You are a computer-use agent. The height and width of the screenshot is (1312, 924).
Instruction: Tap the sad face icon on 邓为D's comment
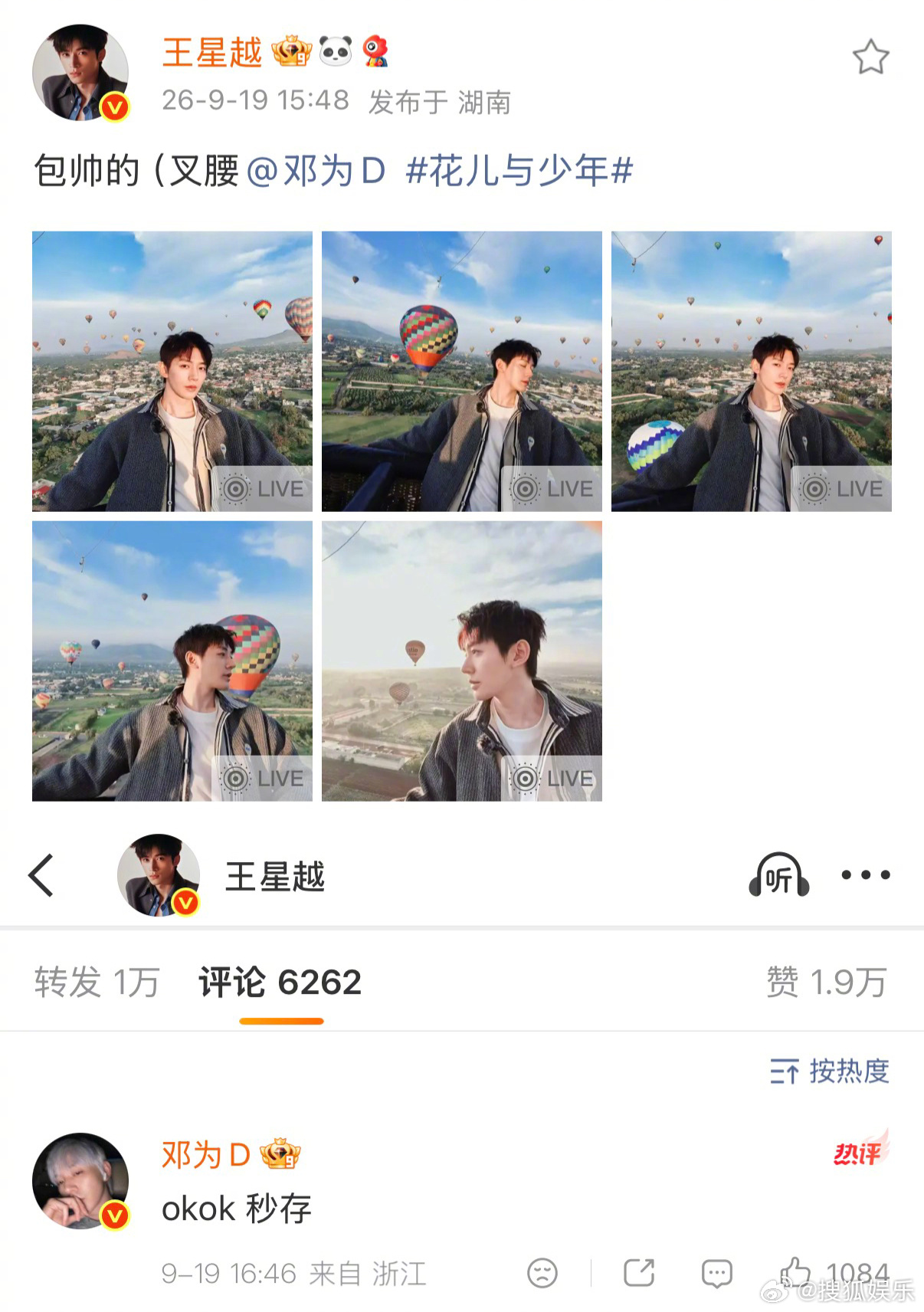point(542,1274)
